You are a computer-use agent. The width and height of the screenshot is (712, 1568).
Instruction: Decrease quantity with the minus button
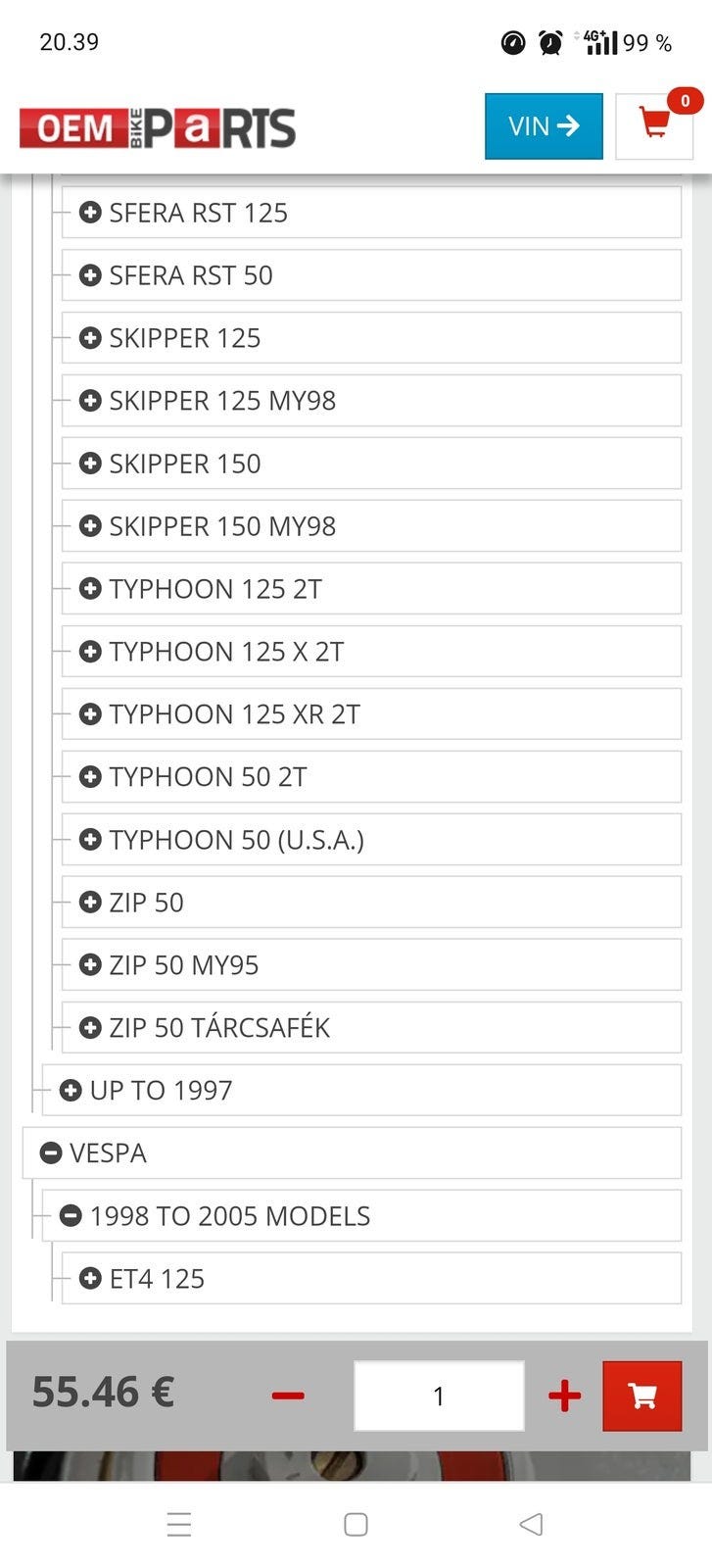pyautogui.click(x=288, y=1396)
